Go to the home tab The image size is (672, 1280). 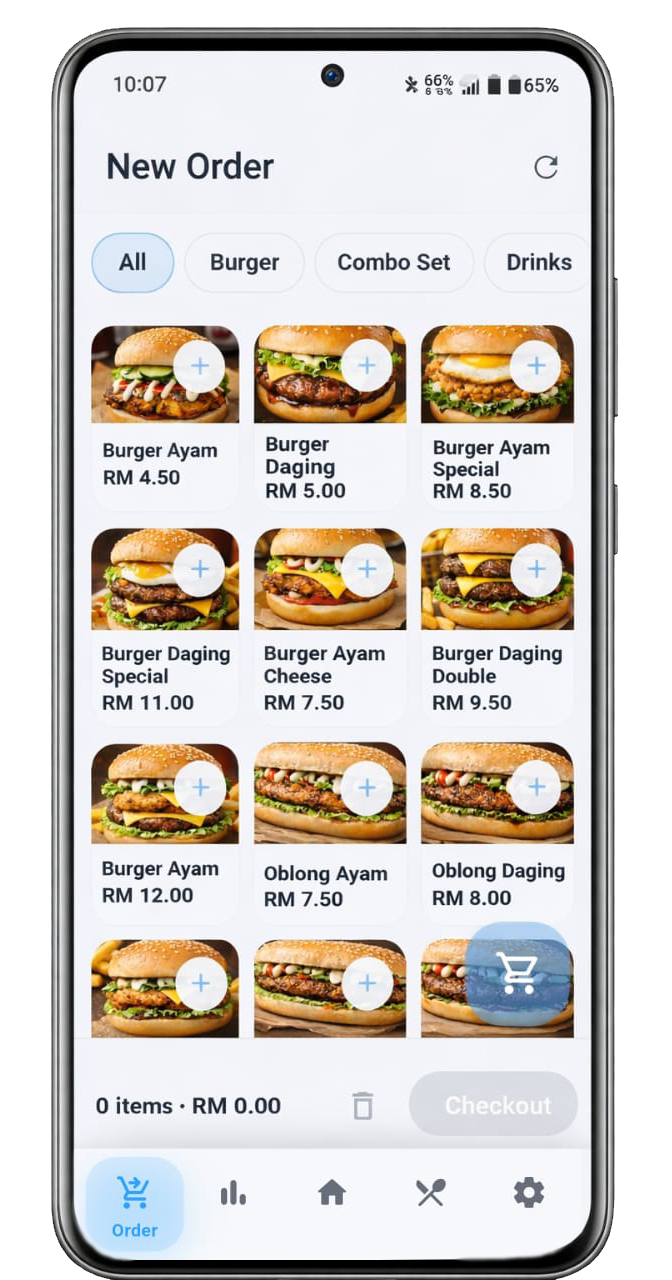tap(332, 1192)
